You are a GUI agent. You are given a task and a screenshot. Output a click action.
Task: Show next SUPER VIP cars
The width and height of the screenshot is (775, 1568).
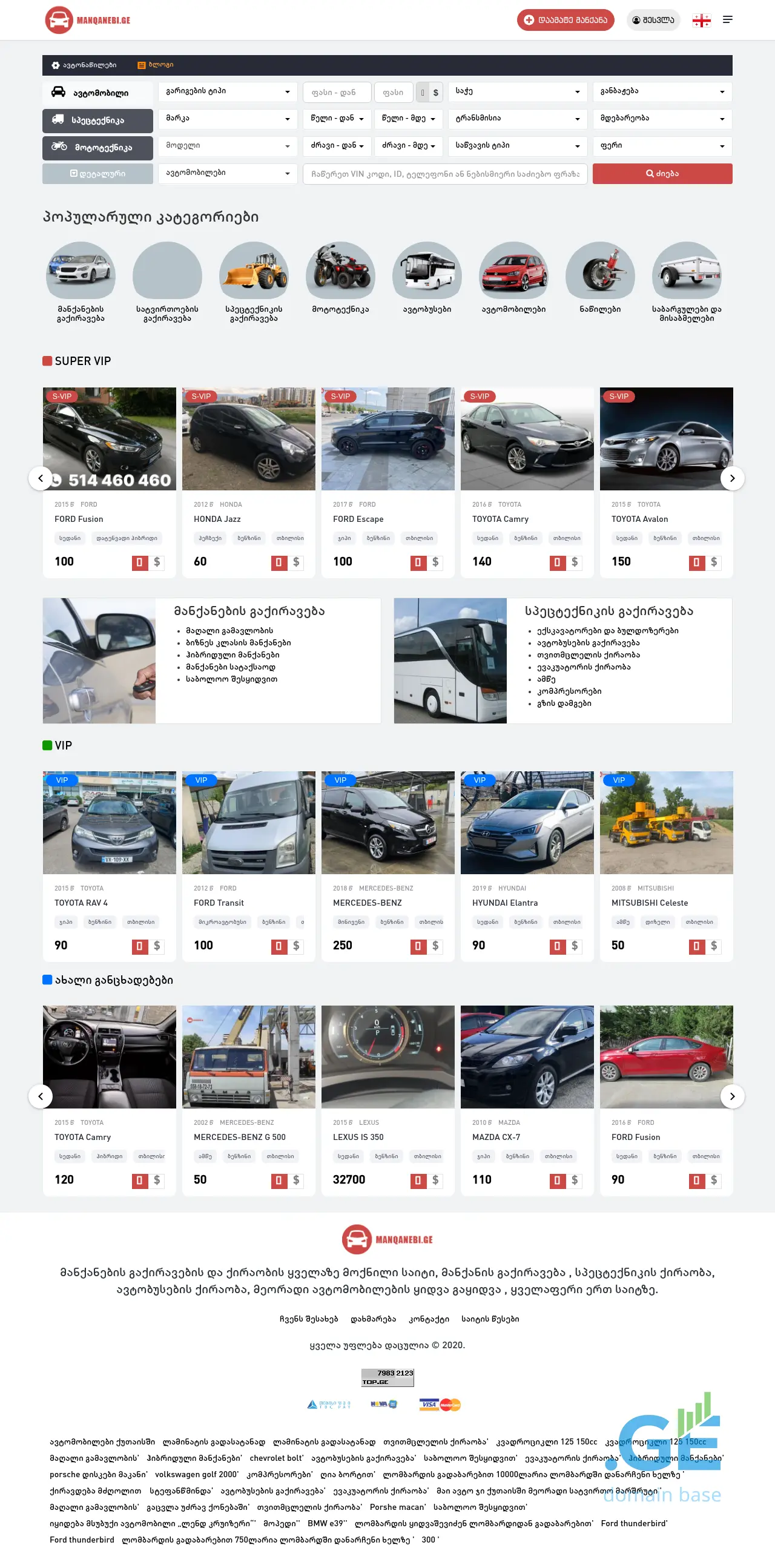point(732,478)
